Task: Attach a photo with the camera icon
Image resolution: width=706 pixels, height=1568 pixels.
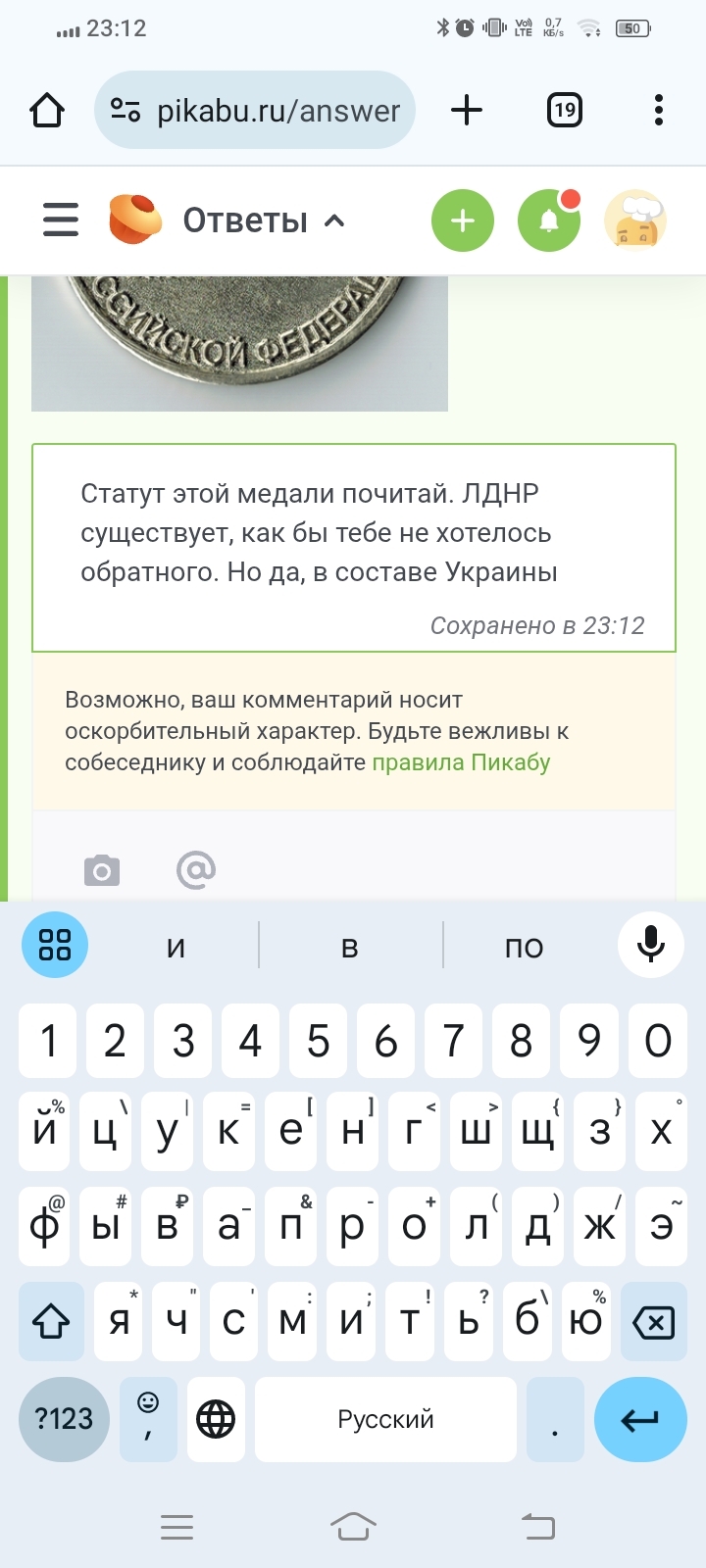Action: [x=102, y=870]
